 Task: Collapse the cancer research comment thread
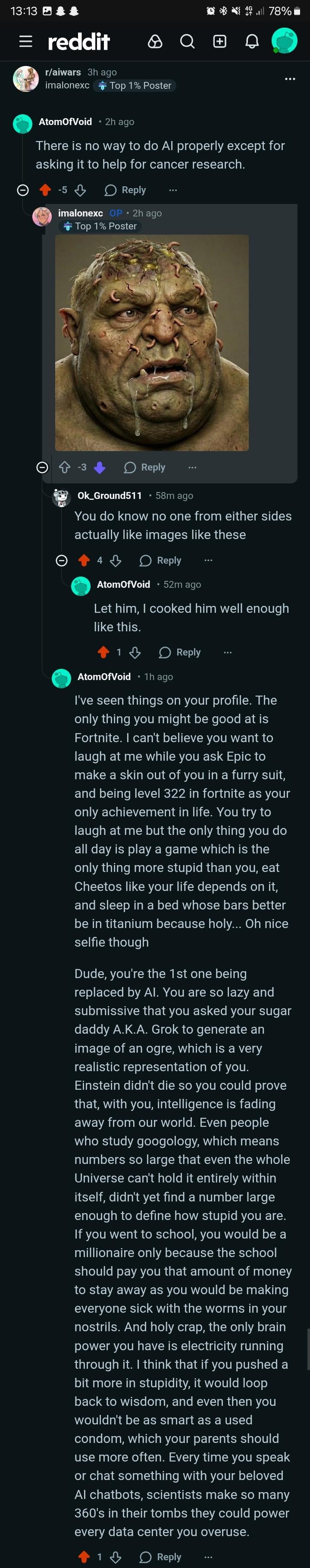[22, 190]
